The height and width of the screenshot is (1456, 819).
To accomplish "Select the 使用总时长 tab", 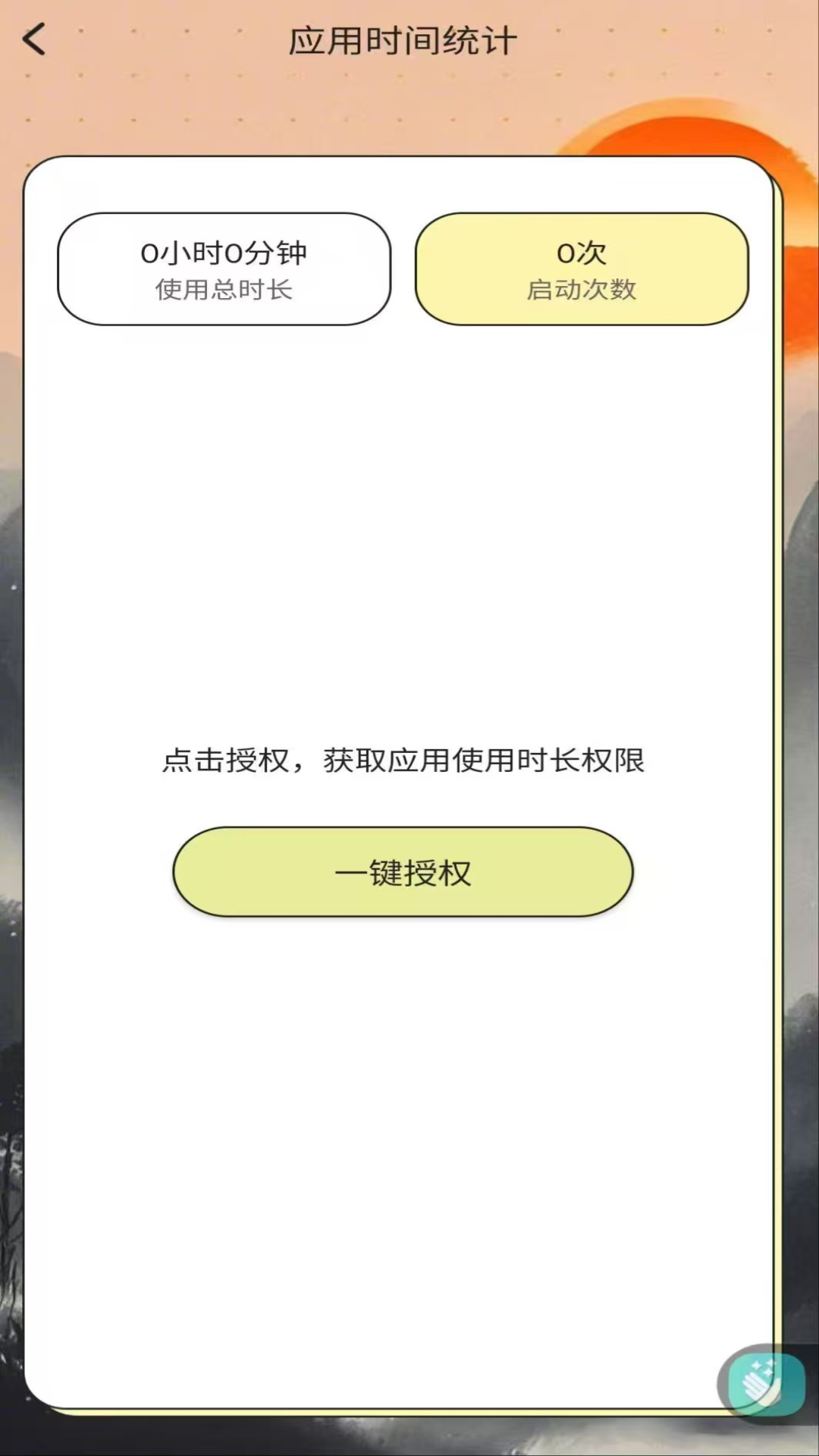I will point(224,269).
